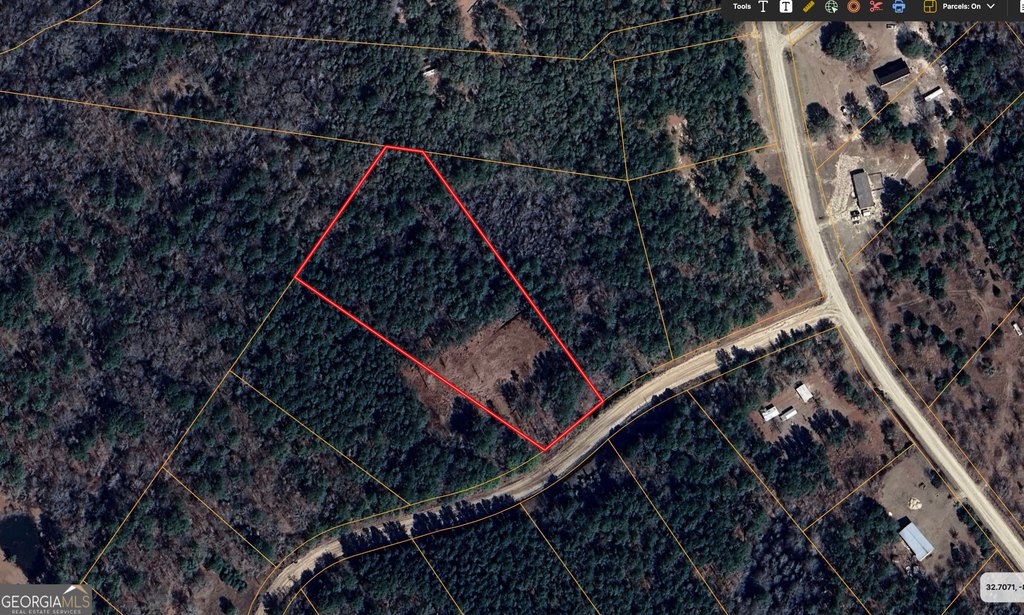The image size is (1024, 615).
Task: Tap the globe with cursor tool
Action: pyautogui.click(x=831, y=6)
